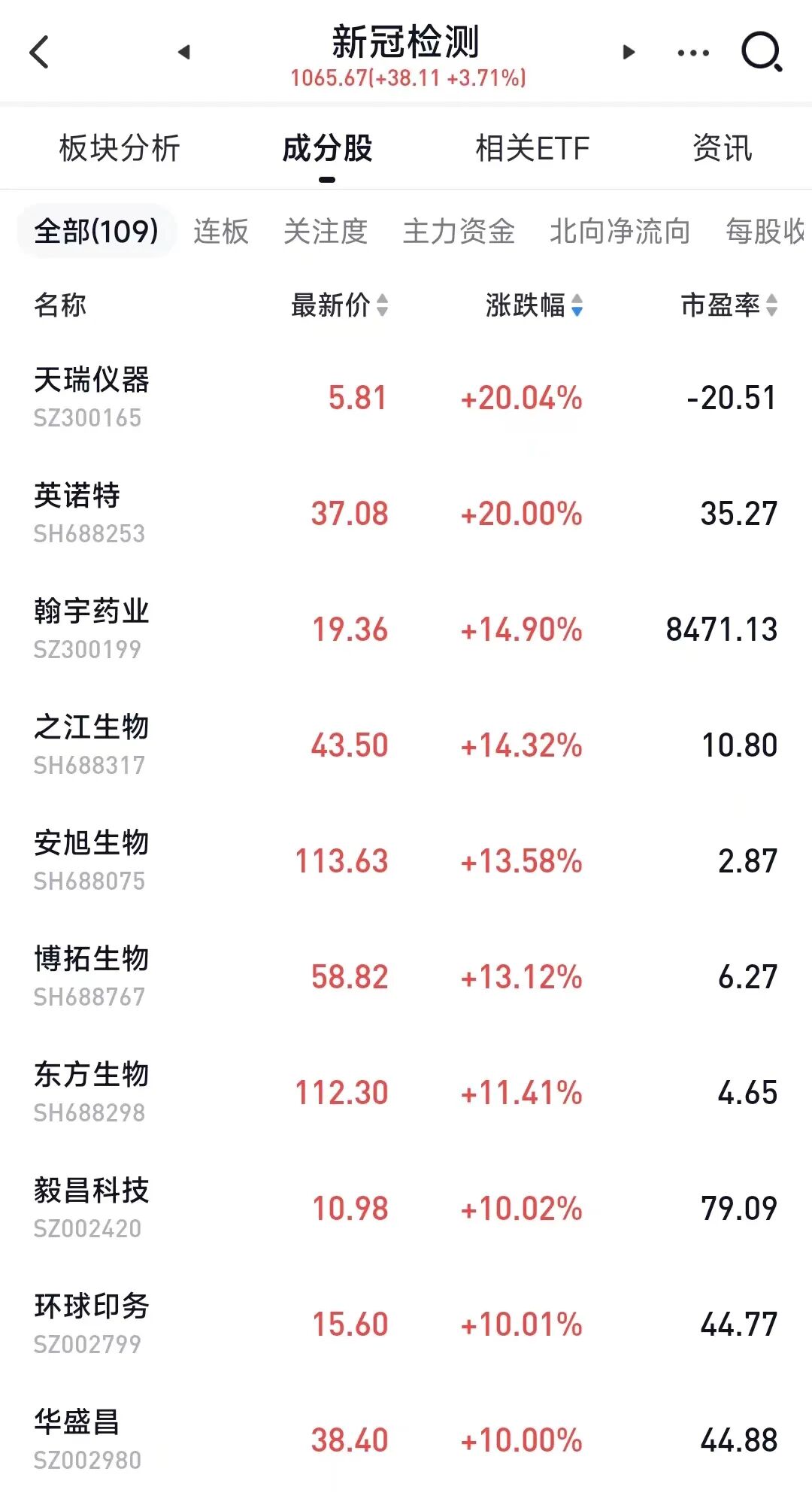Select the 北向净流向 filter
812x1505 pixels.
coord(620,231)
